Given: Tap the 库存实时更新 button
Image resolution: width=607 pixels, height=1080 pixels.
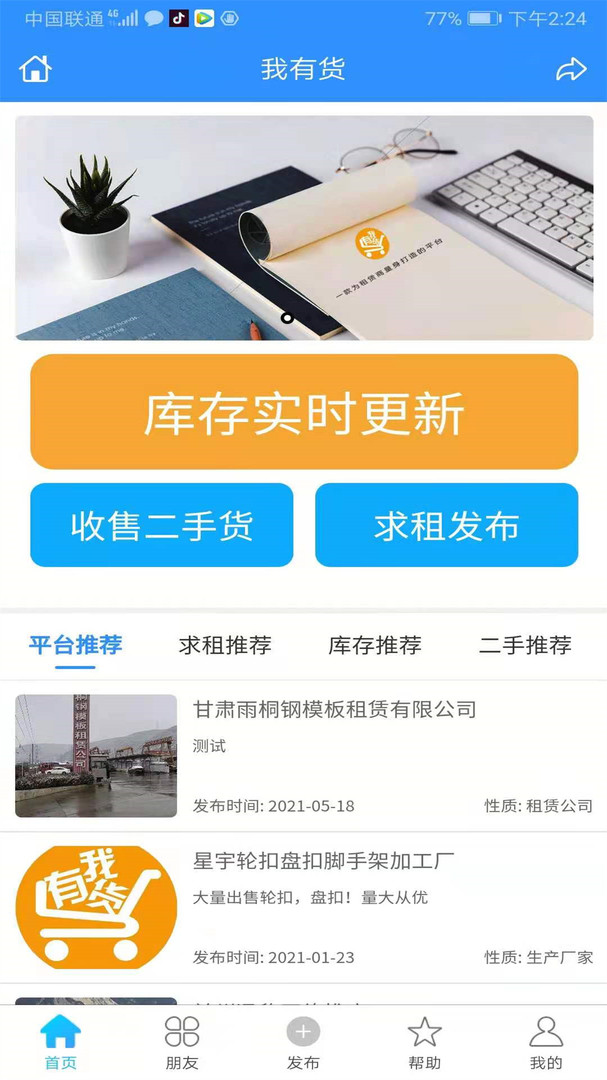Looking at the screenshot, I should [304, 412].
